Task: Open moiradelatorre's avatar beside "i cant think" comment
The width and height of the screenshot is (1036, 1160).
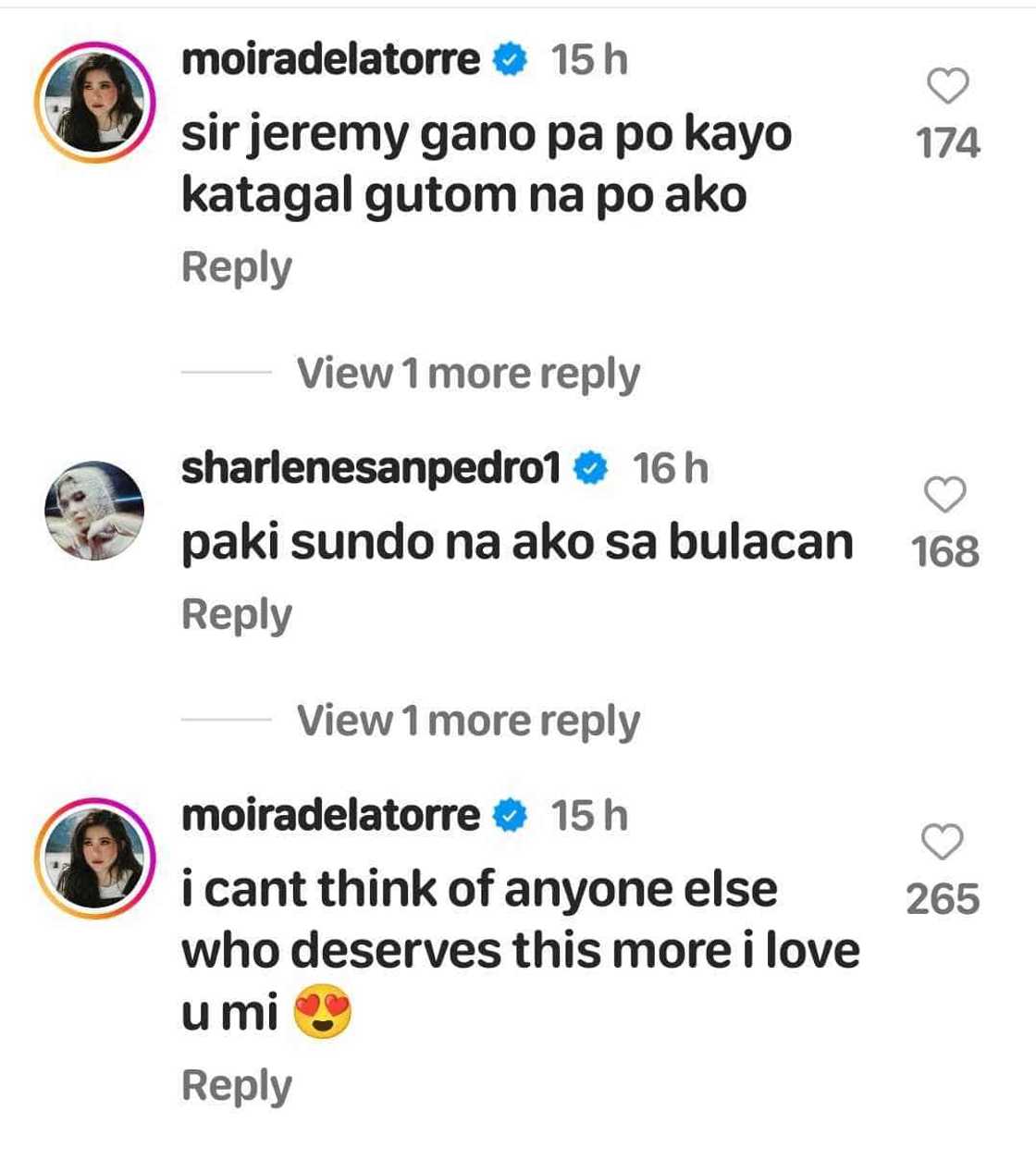Action: (94, 858)
